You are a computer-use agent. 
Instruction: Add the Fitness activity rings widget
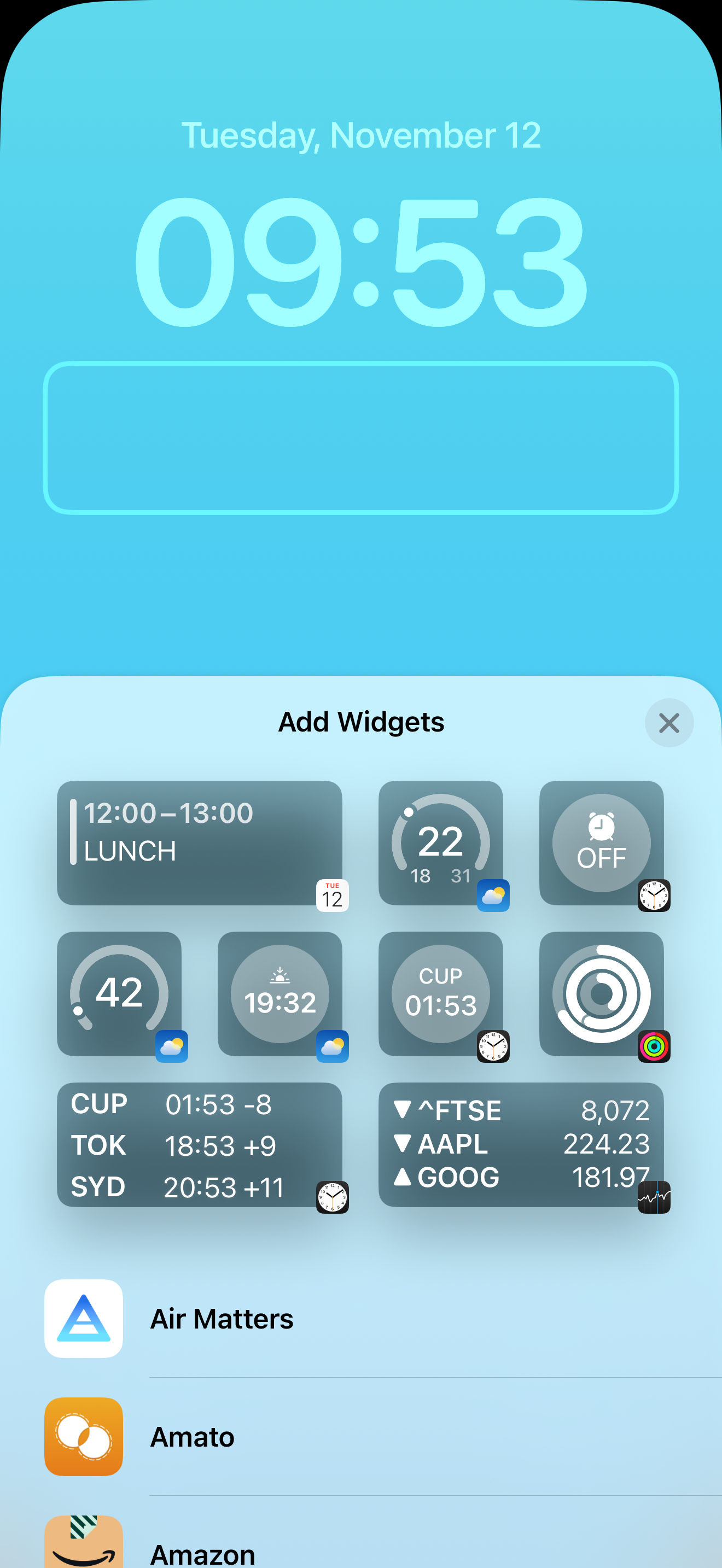601,993
